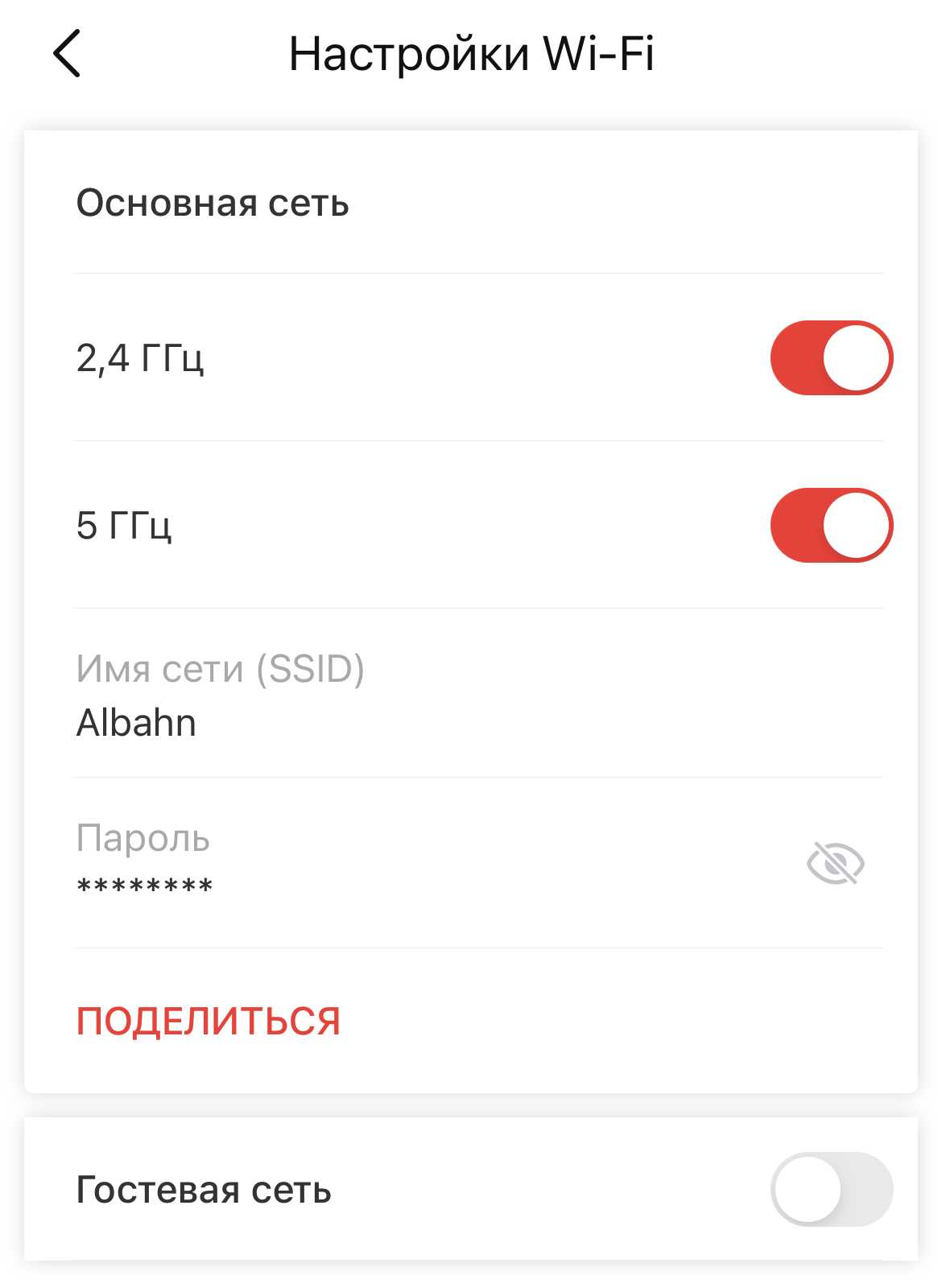Viewport: 942px width, 1288px height.
Task: Share the network via ПОДЕЛИТЬСЯ
Action: click(x=209, y=1021)
